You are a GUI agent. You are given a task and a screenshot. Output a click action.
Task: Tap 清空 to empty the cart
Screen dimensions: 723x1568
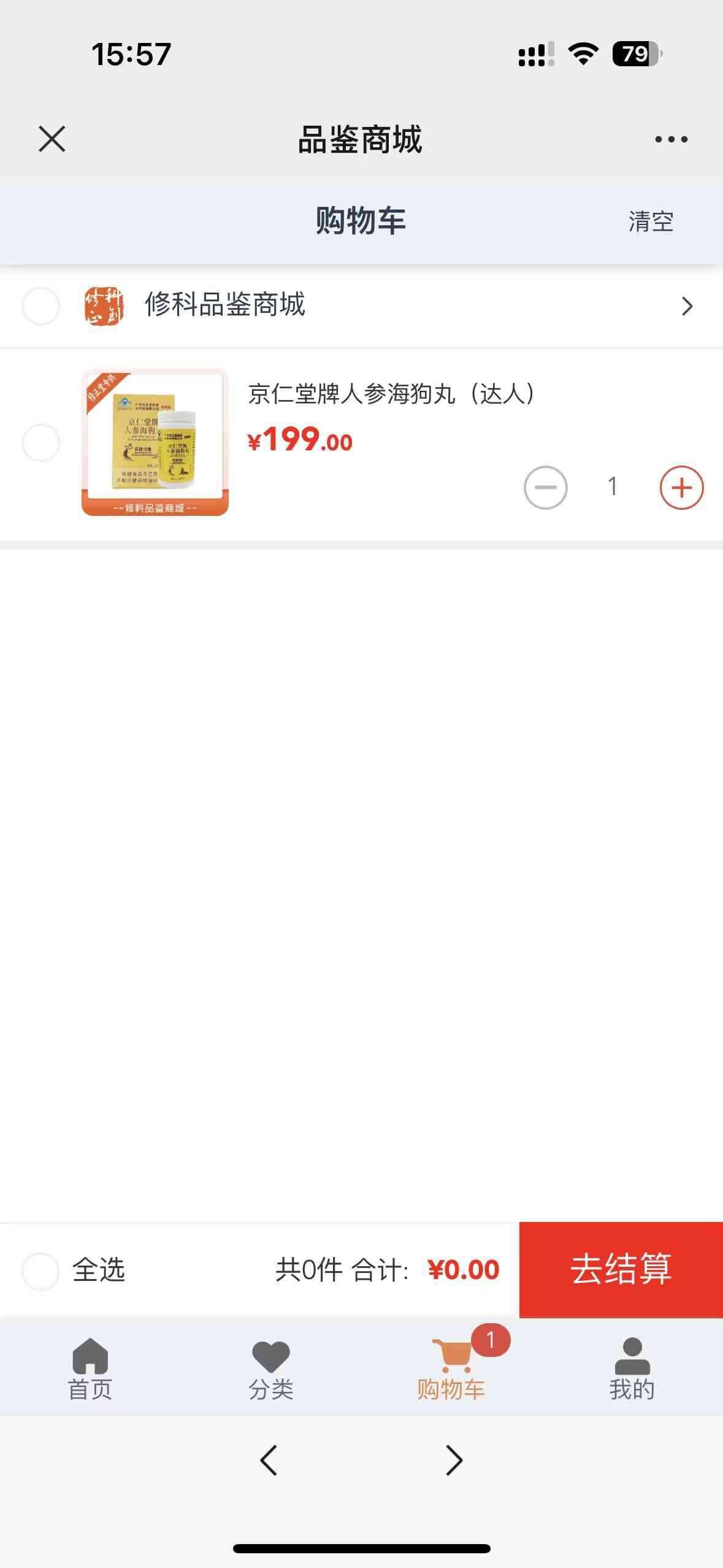coord(651,221)
